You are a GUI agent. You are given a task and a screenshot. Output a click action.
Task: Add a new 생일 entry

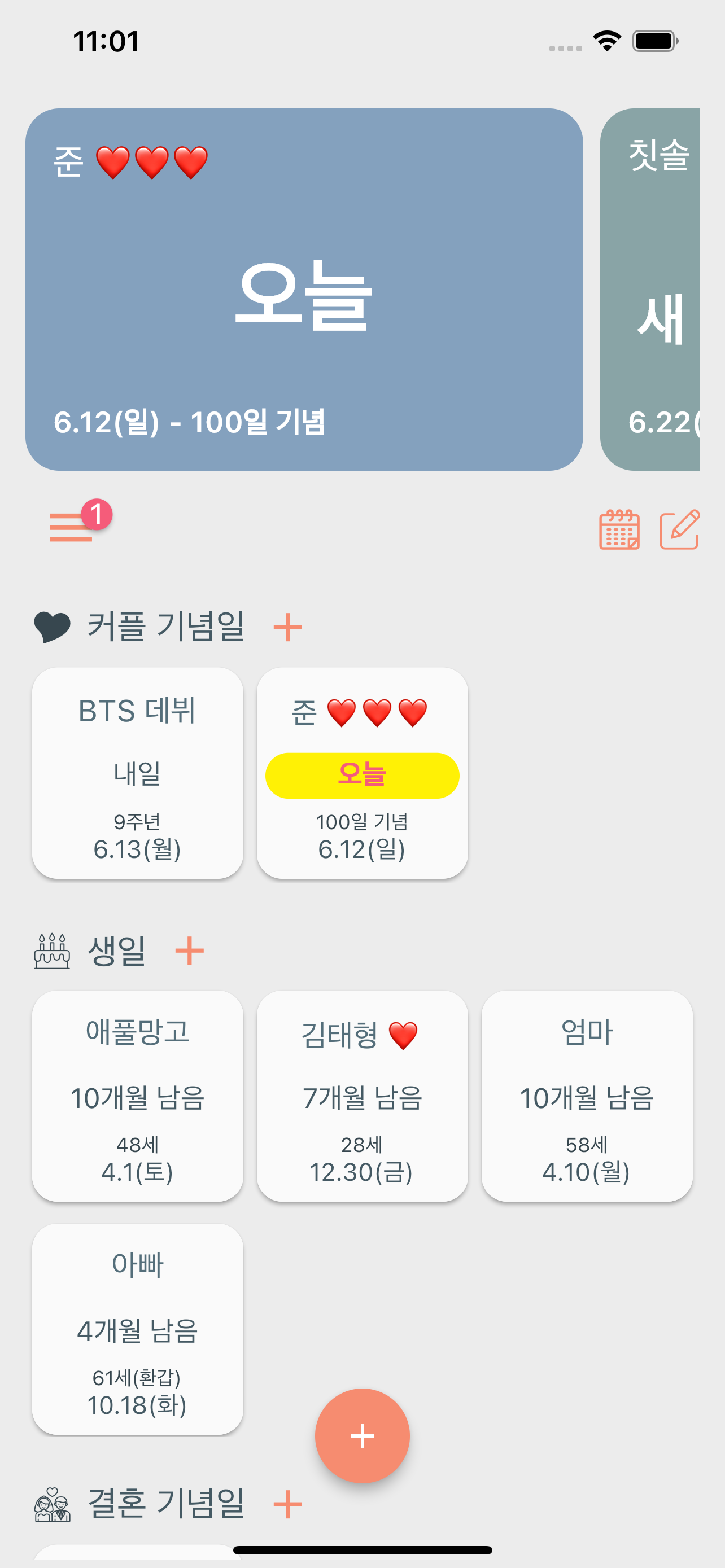189,951
